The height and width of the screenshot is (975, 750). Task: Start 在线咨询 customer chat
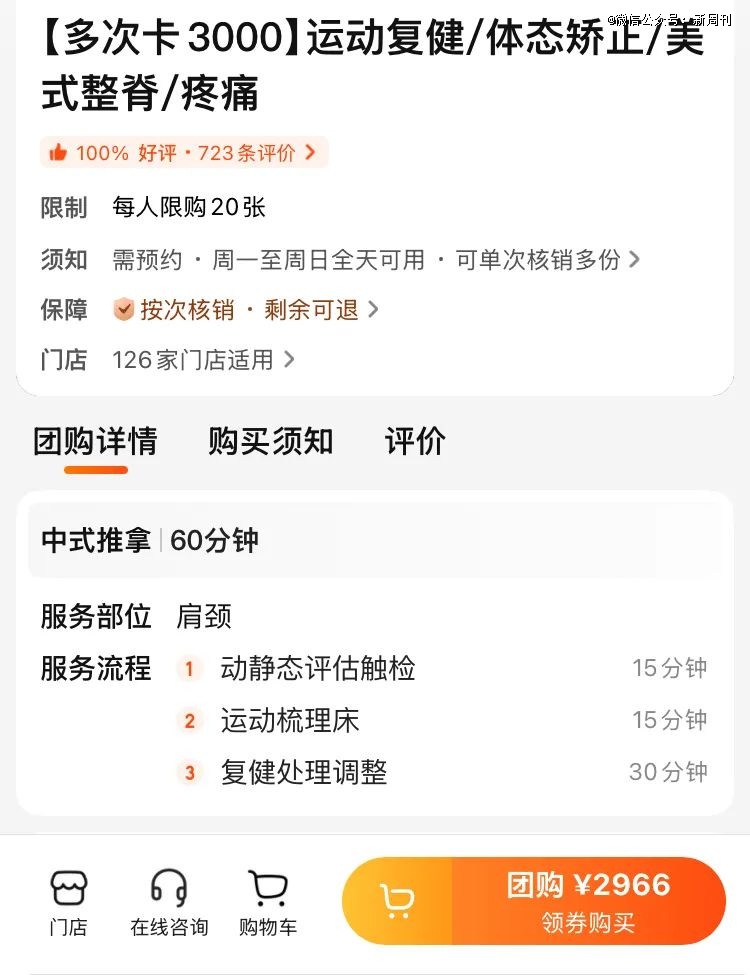click(x=169, y=902)
